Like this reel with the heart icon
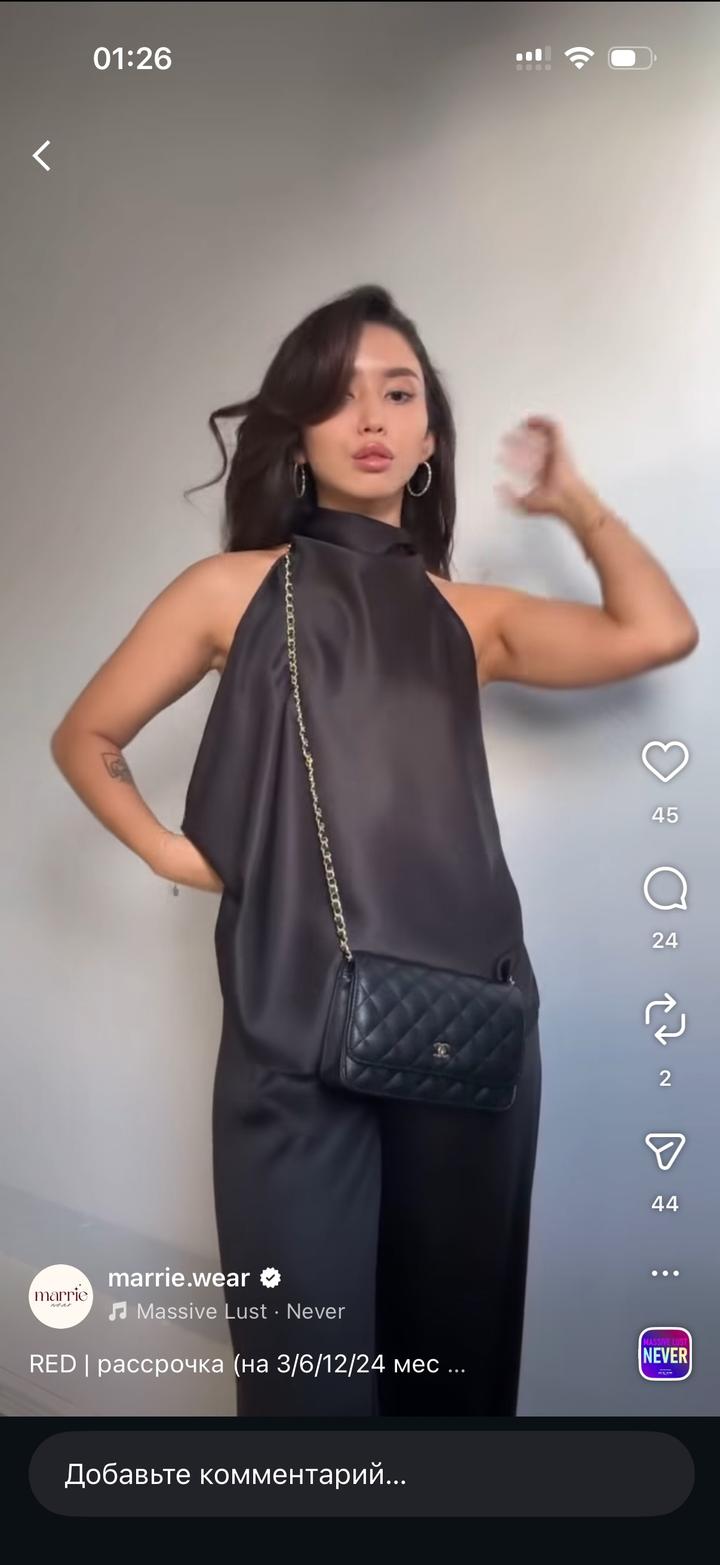 click(x=665, y=763)
